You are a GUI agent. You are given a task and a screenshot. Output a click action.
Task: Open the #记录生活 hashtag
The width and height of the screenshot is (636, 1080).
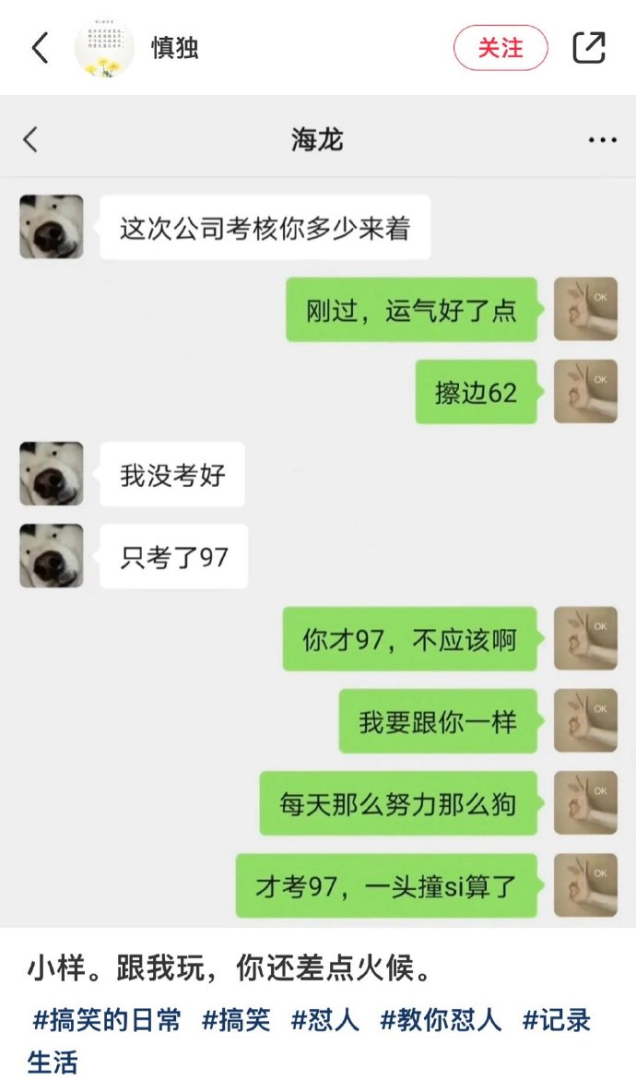click(x=556, y=1020)
